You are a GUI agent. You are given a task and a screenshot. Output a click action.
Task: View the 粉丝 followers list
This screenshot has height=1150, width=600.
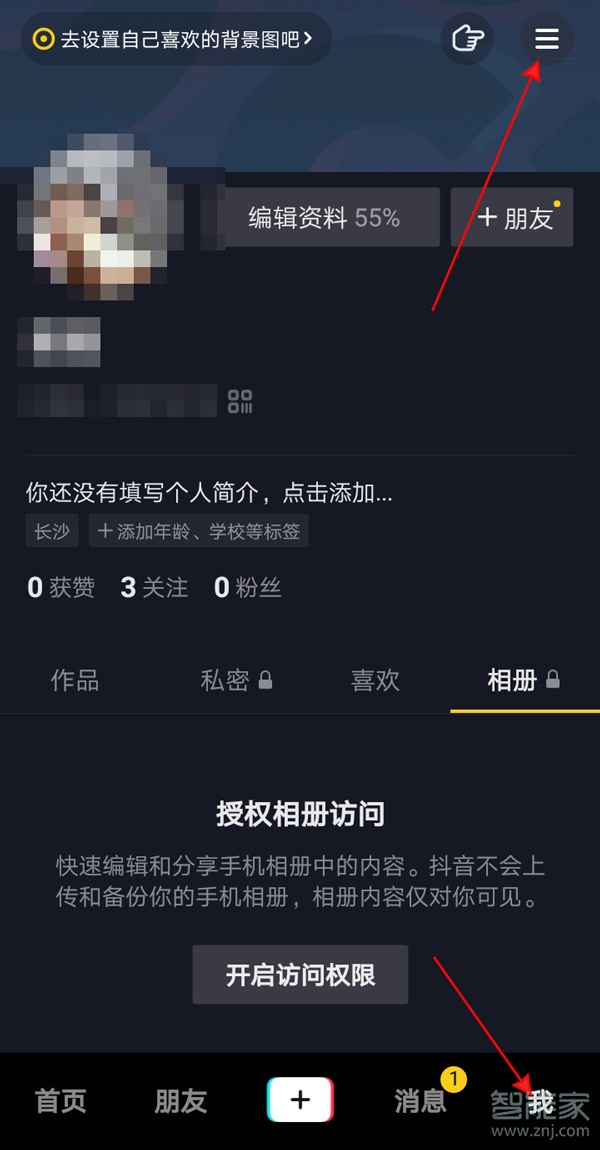(247, 587)
